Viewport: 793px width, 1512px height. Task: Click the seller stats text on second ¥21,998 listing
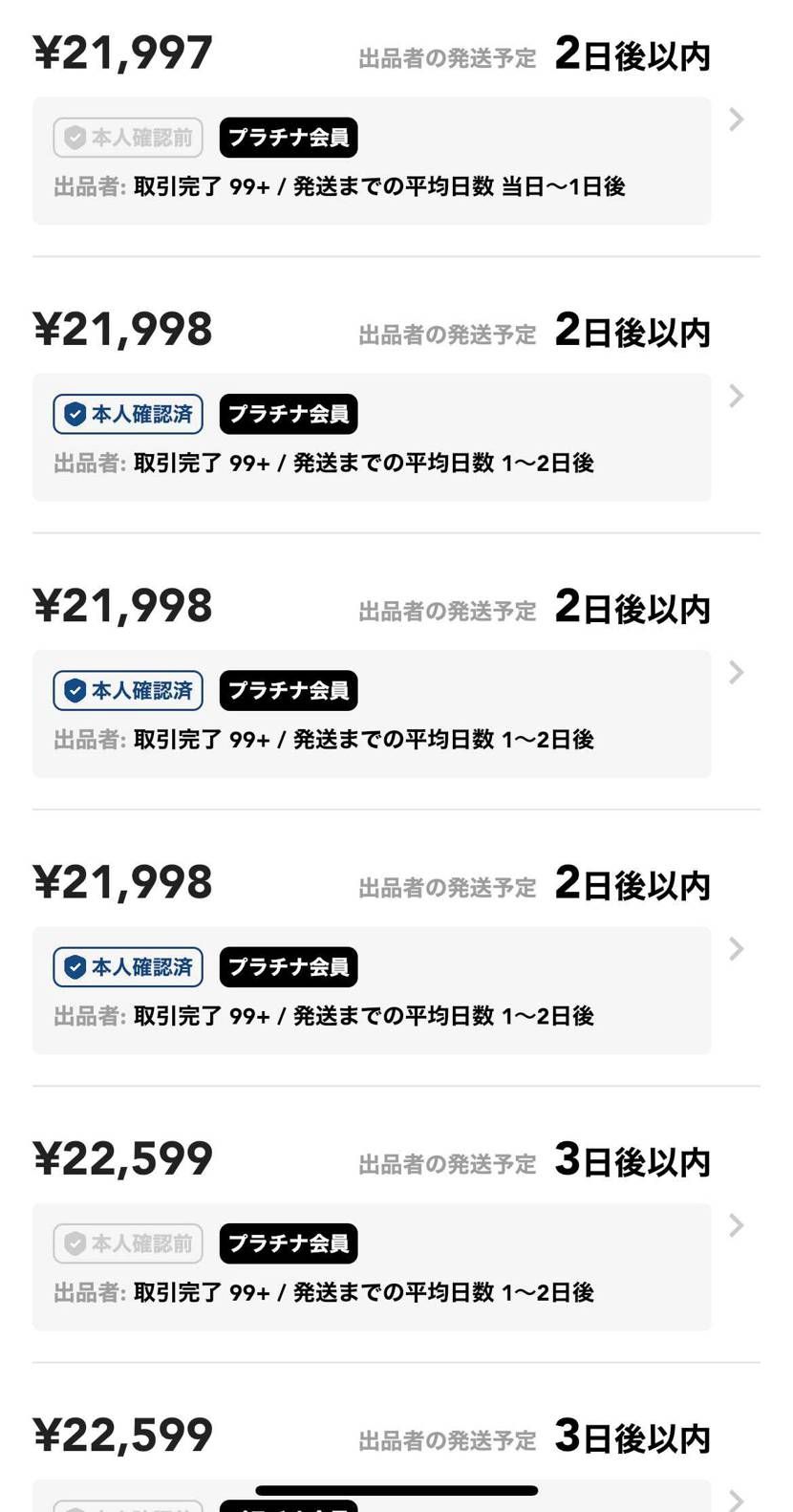click(x=323, y=738)
